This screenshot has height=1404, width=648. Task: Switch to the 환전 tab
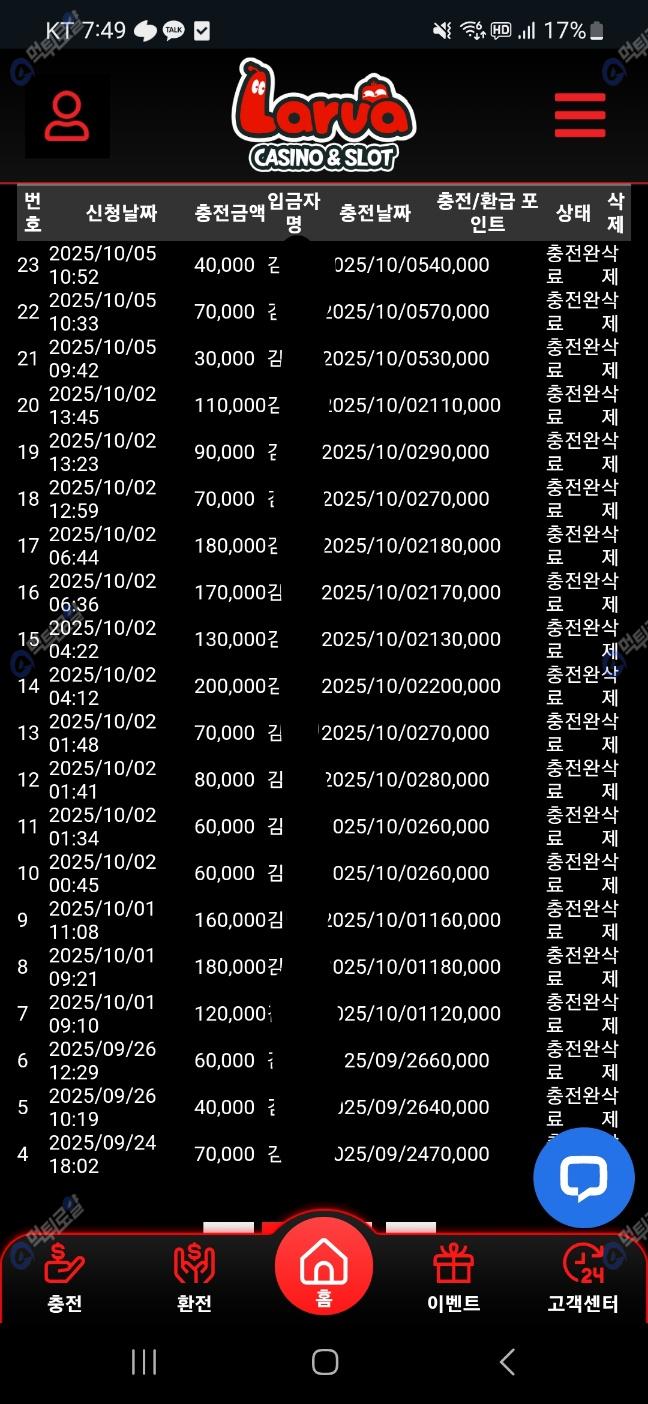[x=194, y=1277]
